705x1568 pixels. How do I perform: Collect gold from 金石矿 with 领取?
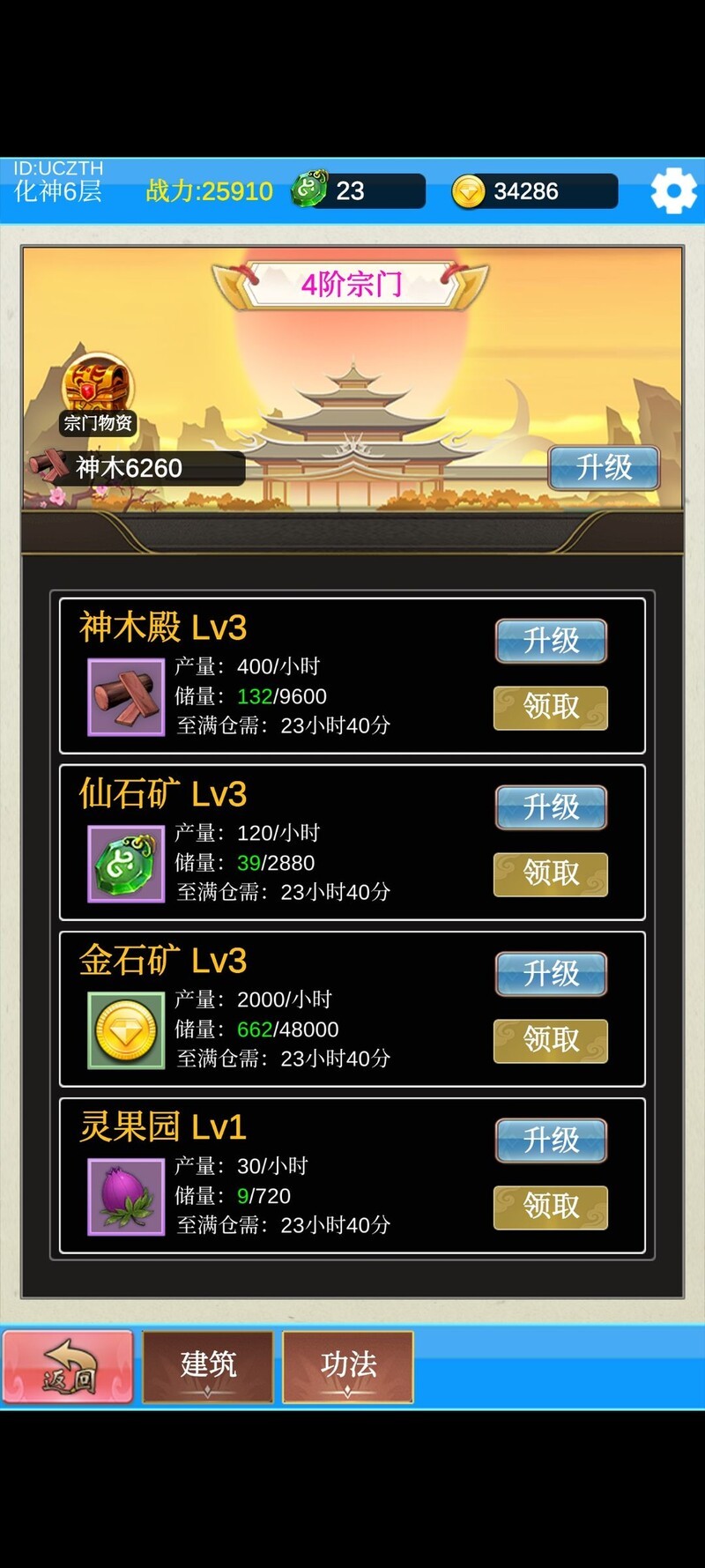pyautogui.click(x=551, y=1040)
